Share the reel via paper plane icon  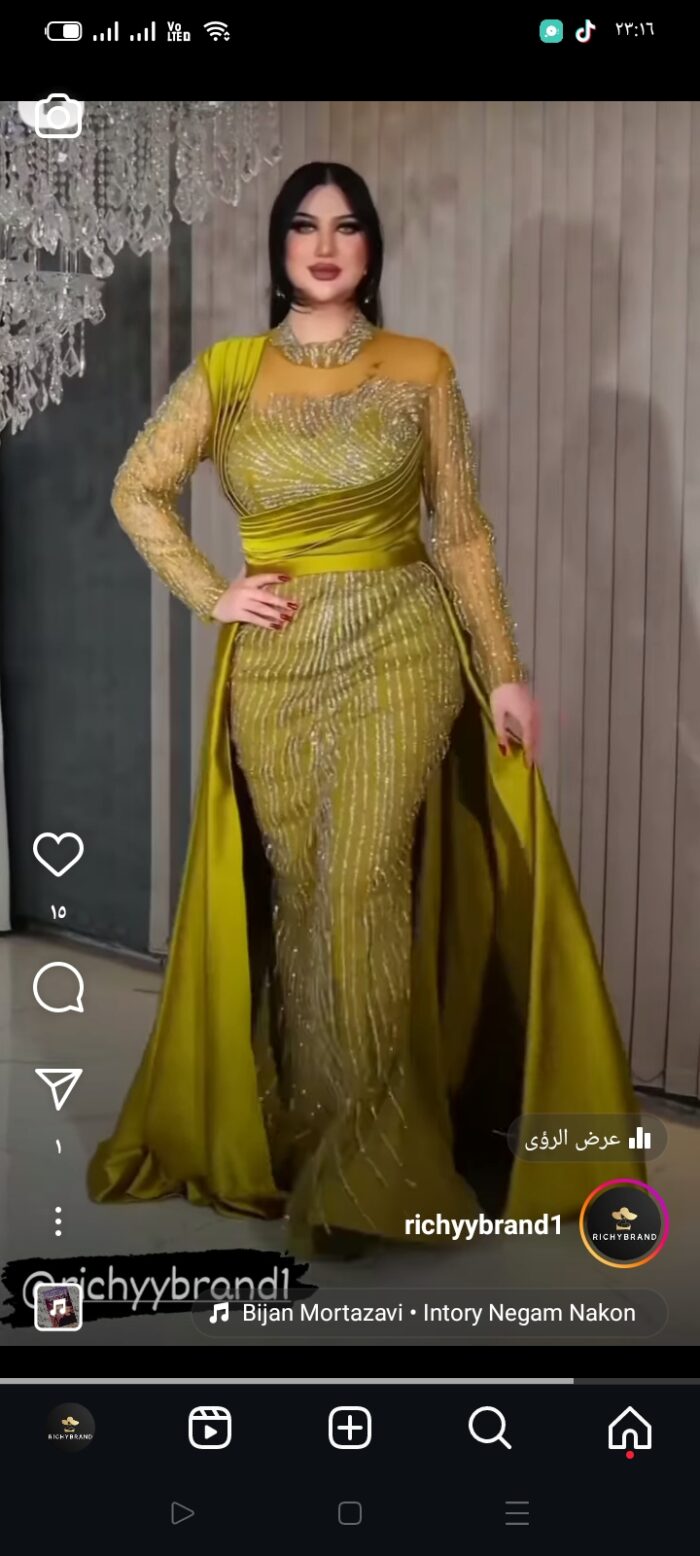(58, 1088)
